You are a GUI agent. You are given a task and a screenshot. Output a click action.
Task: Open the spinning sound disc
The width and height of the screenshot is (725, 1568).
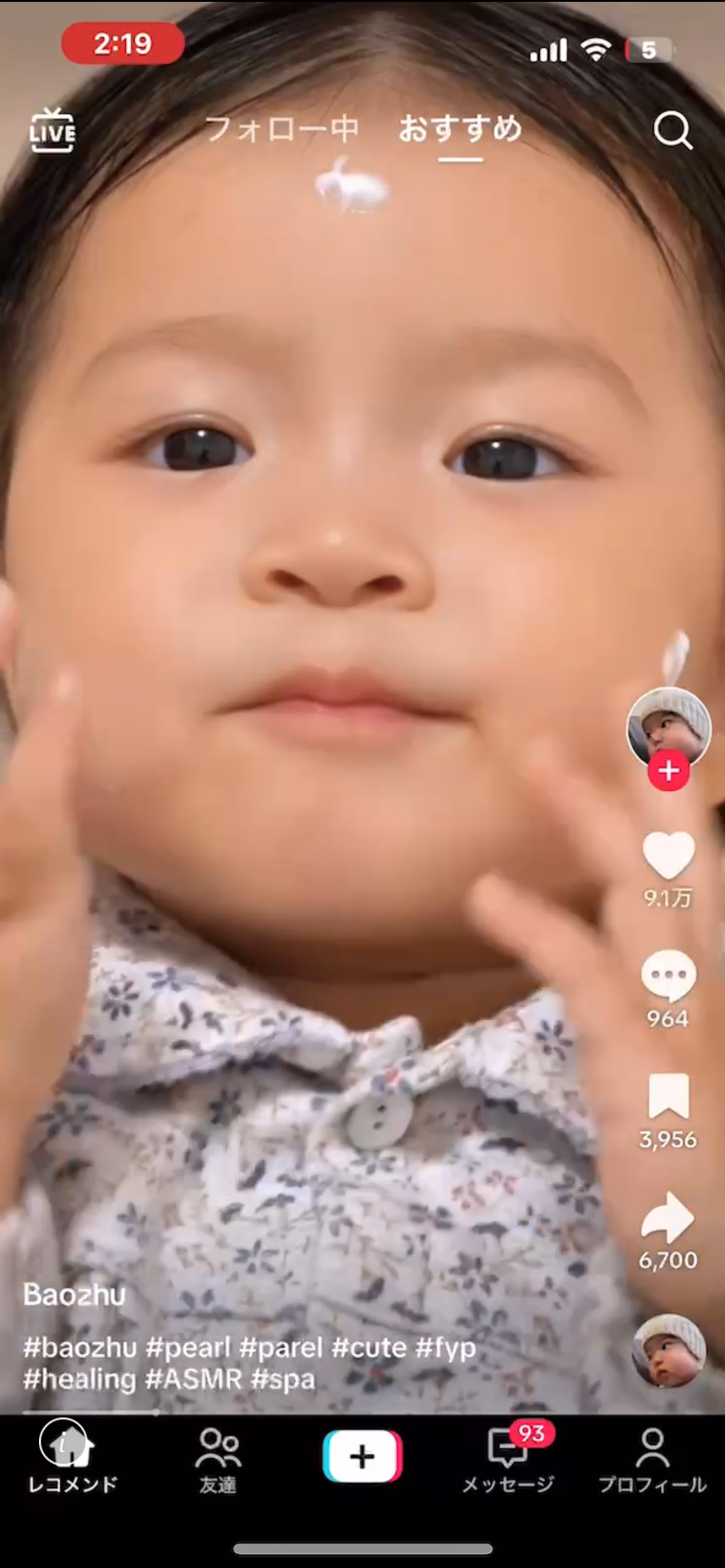pos(668,1351)
